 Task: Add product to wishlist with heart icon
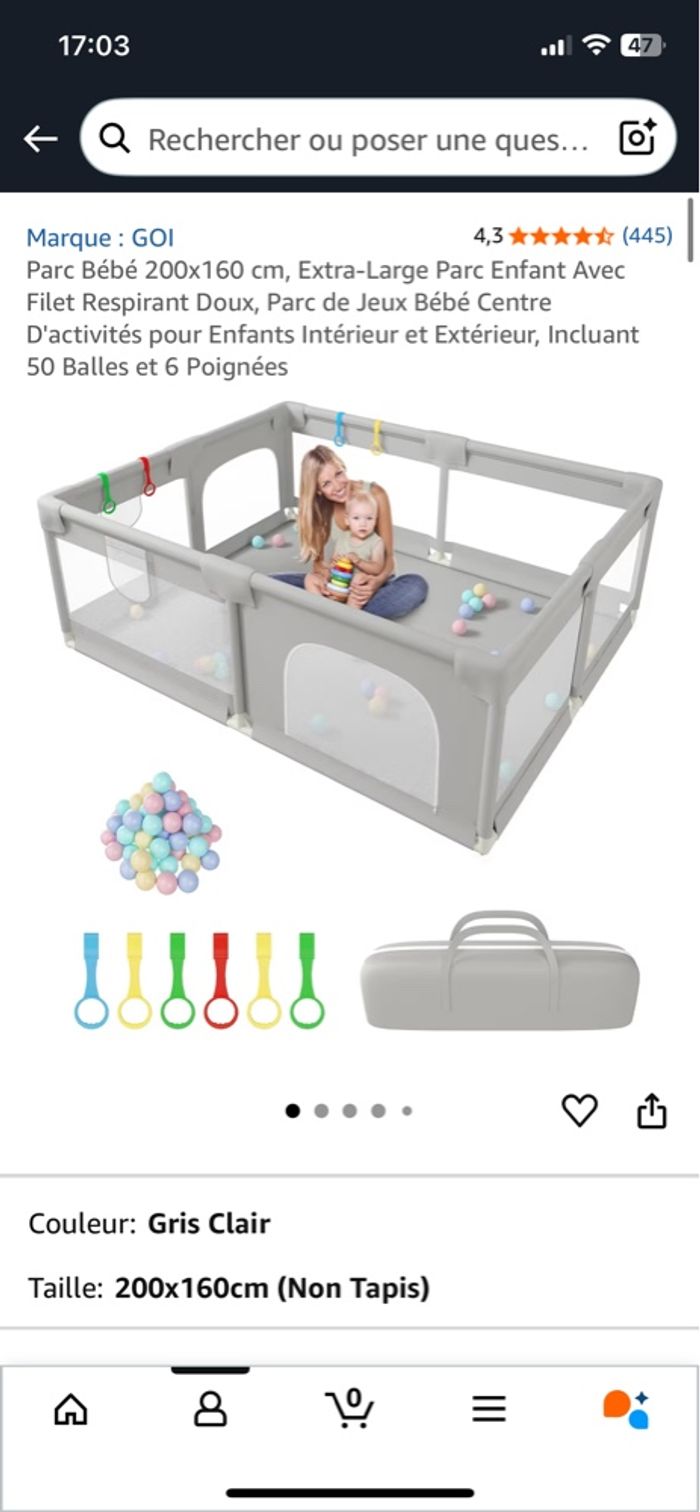(x=579, y=1110)
